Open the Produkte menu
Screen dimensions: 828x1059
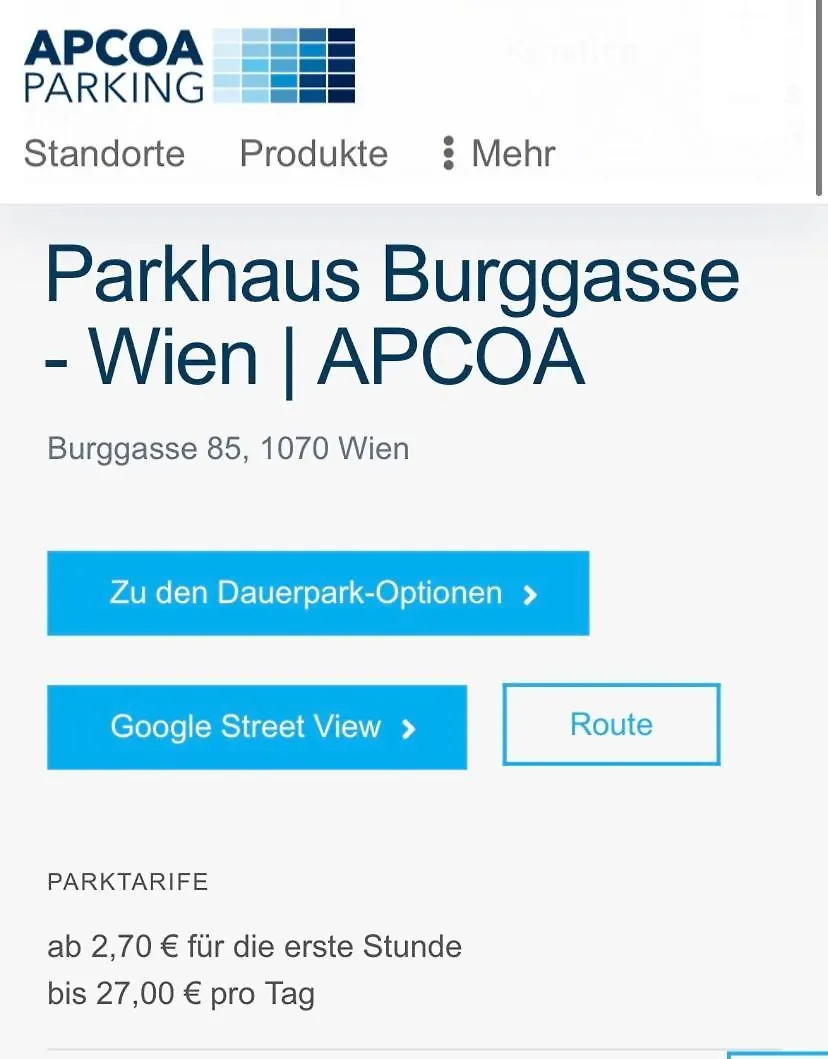coord(313,154)
